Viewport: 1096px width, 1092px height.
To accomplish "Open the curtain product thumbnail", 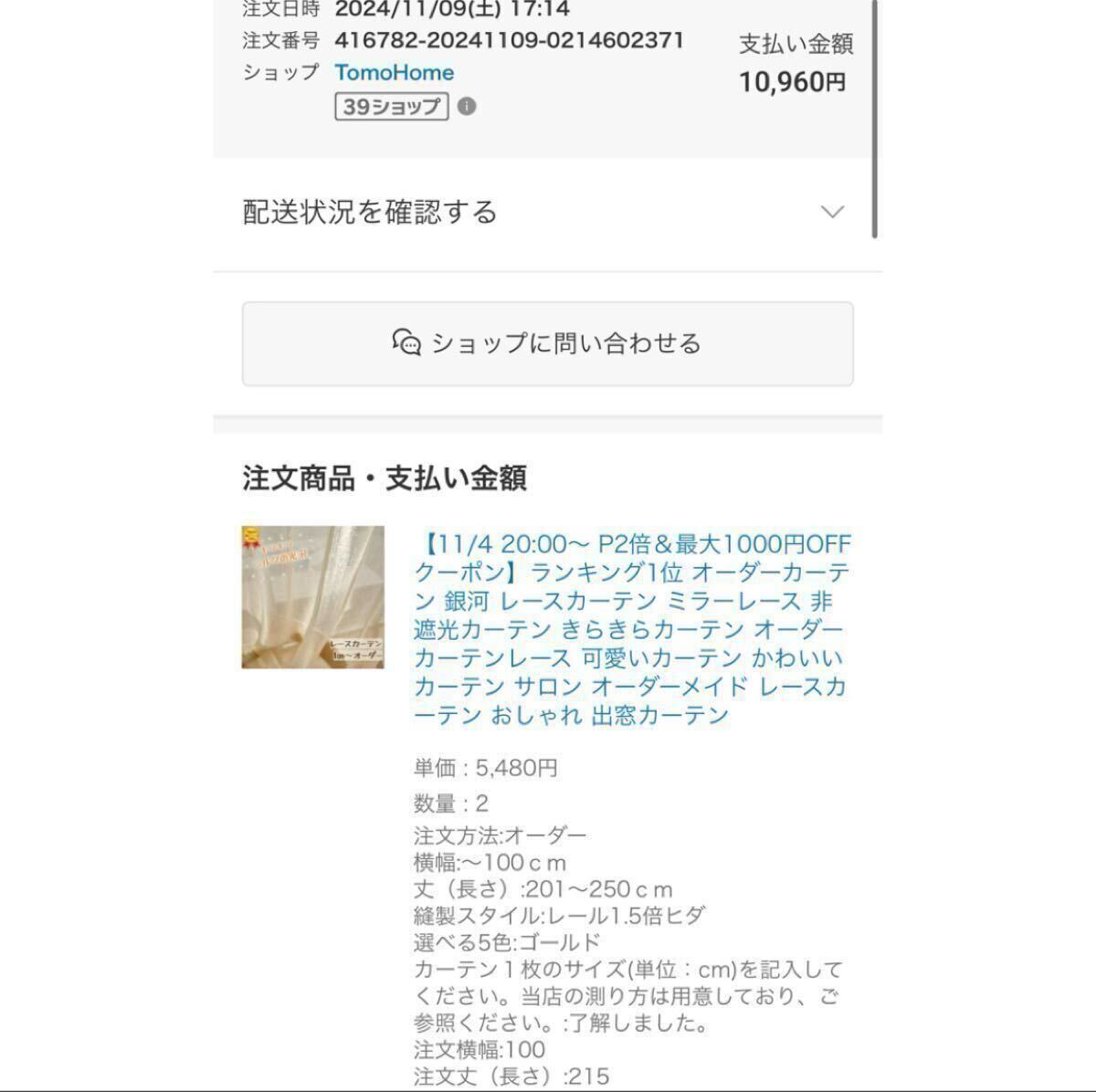I will click(312, 597).
